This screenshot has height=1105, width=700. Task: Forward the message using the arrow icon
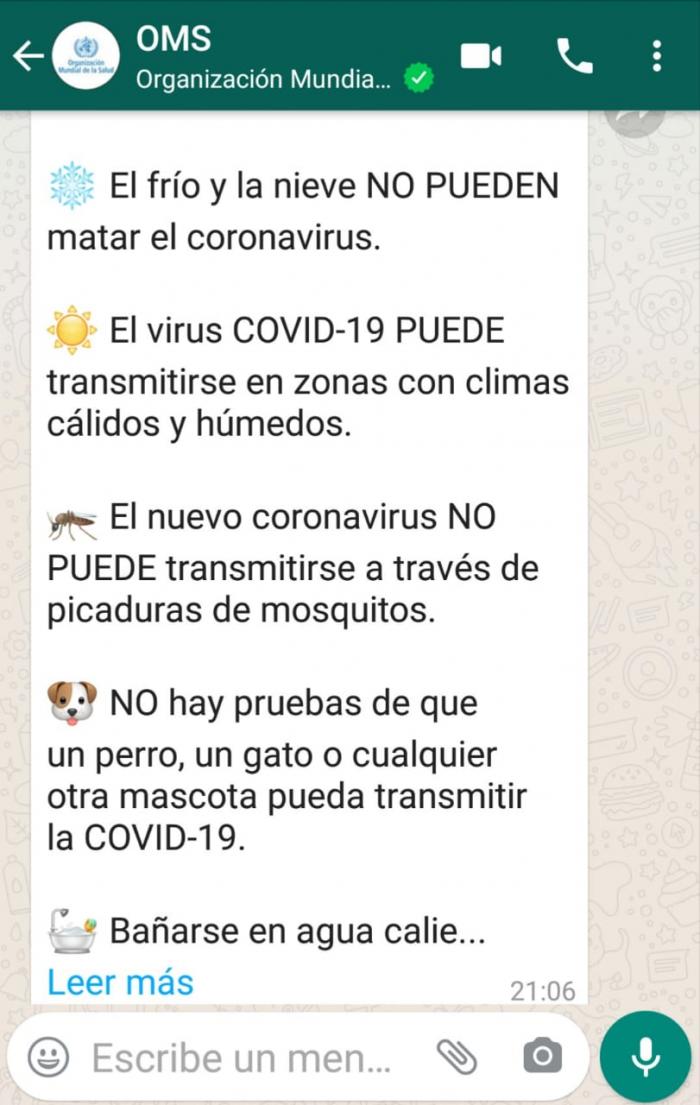634,120
